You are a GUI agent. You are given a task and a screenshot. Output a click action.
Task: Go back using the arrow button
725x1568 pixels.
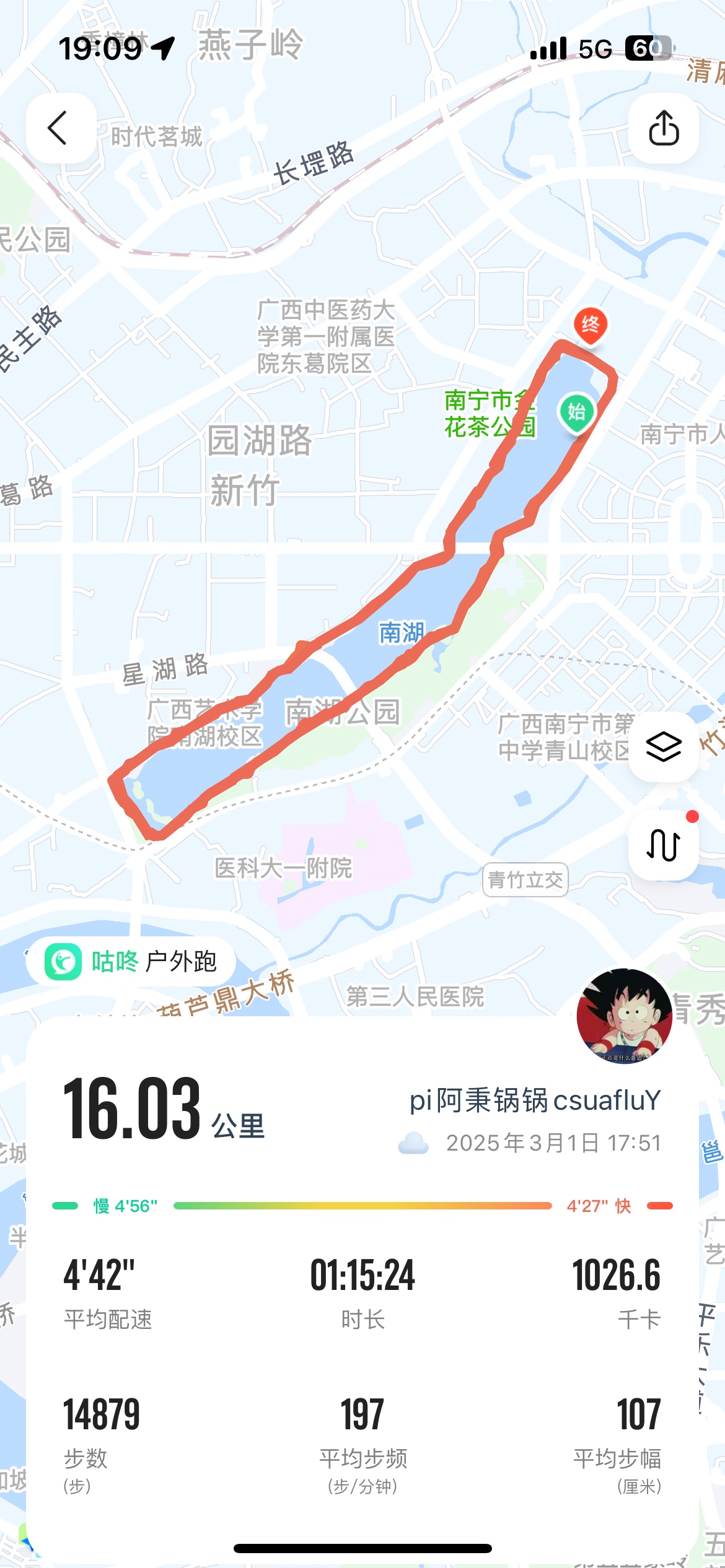[61, 128]
